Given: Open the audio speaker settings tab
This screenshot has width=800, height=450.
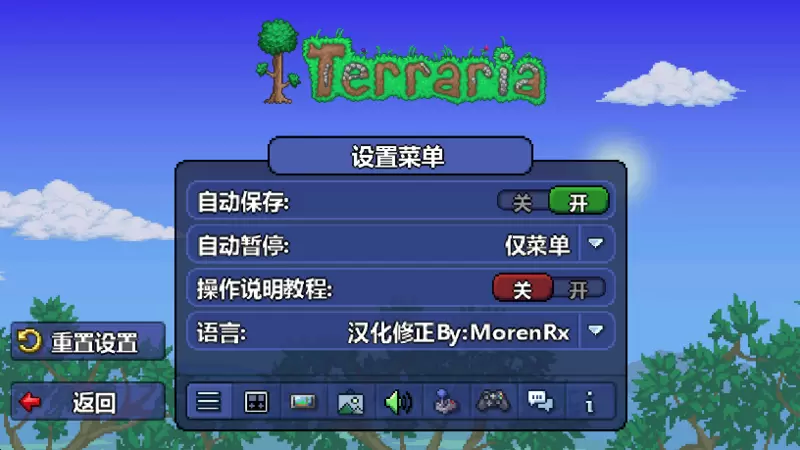Looking at the screenshot, I should pyautogui.click(x=398, y=402).
